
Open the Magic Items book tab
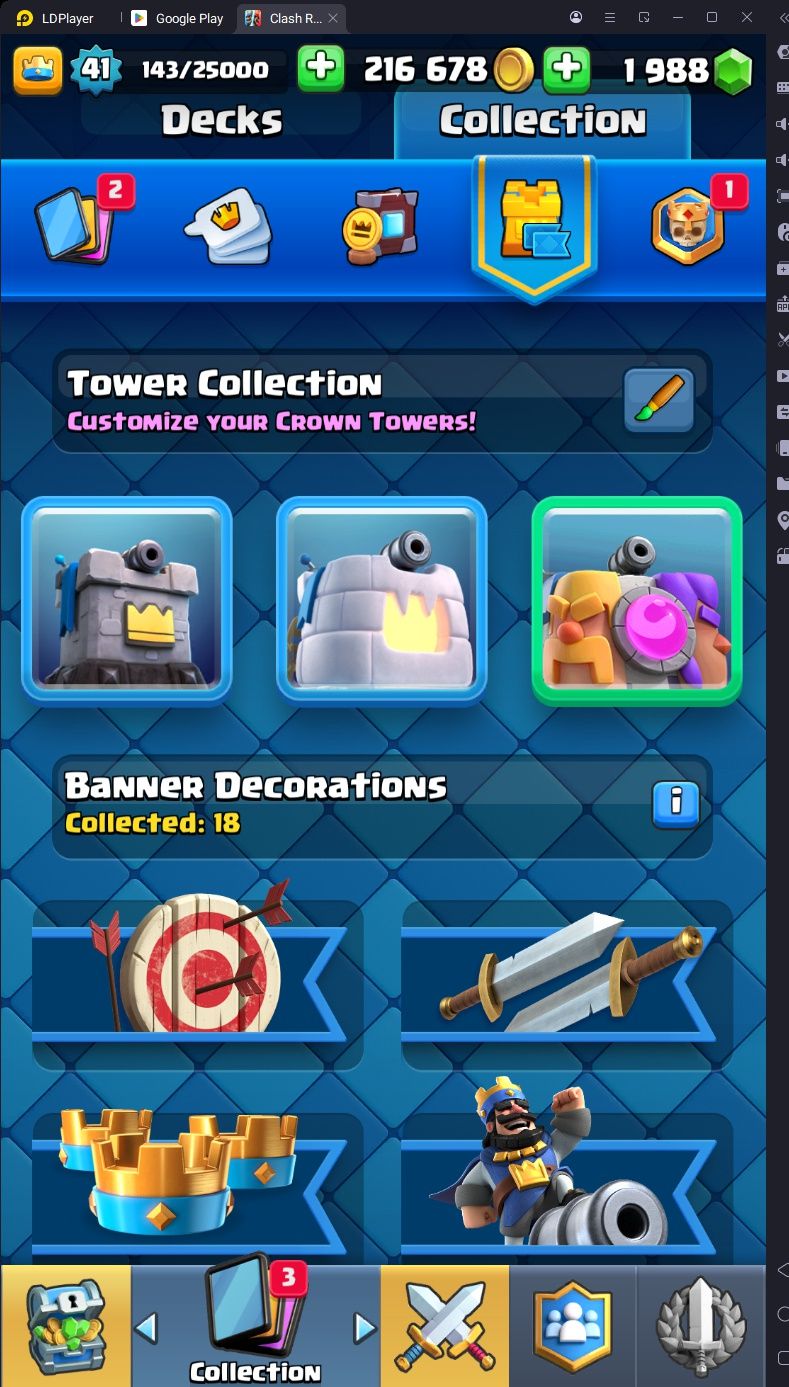pyautogui.click(x=380, y=225)
